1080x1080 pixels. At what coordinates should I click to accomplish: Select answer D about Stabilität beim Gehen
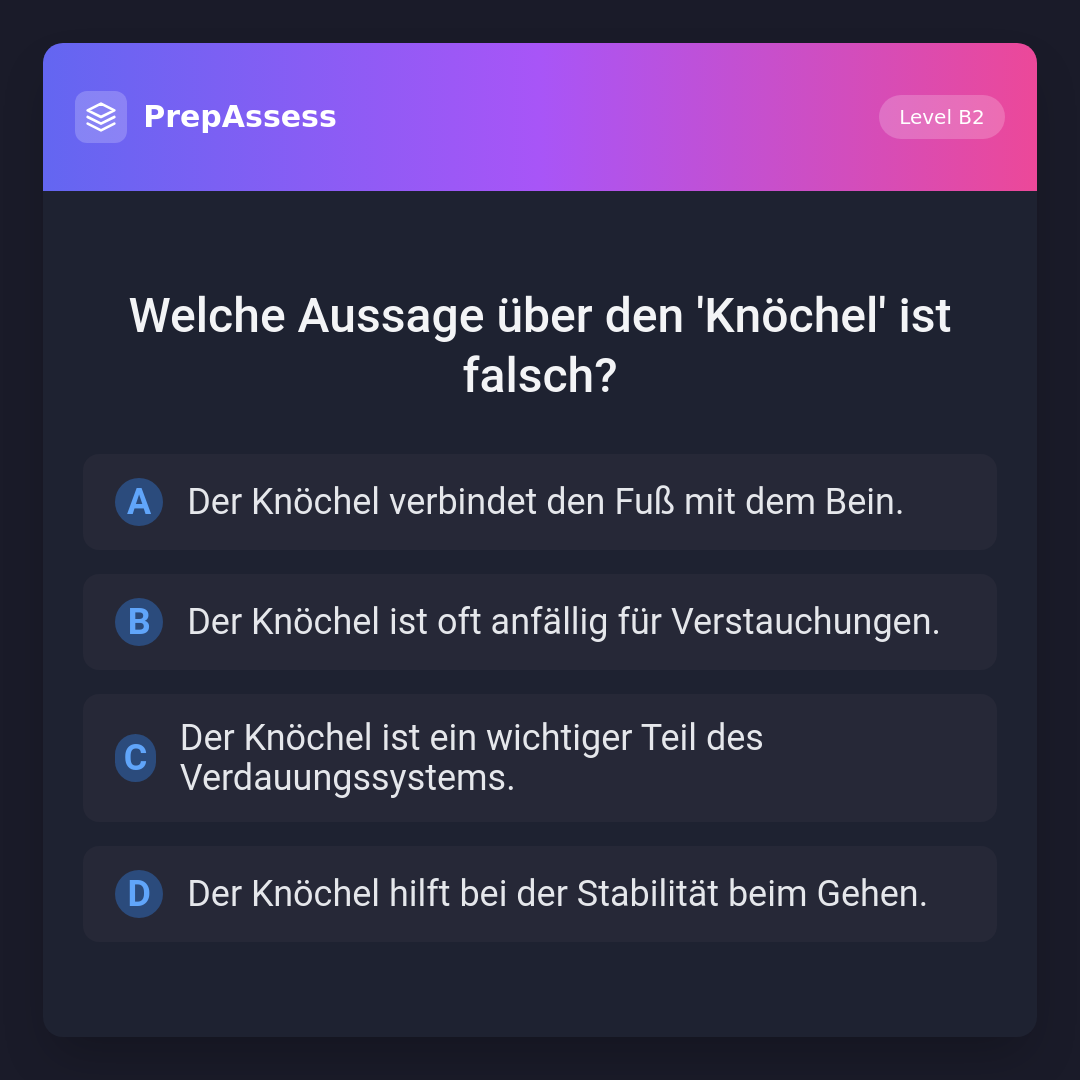[x=540, y=894]
